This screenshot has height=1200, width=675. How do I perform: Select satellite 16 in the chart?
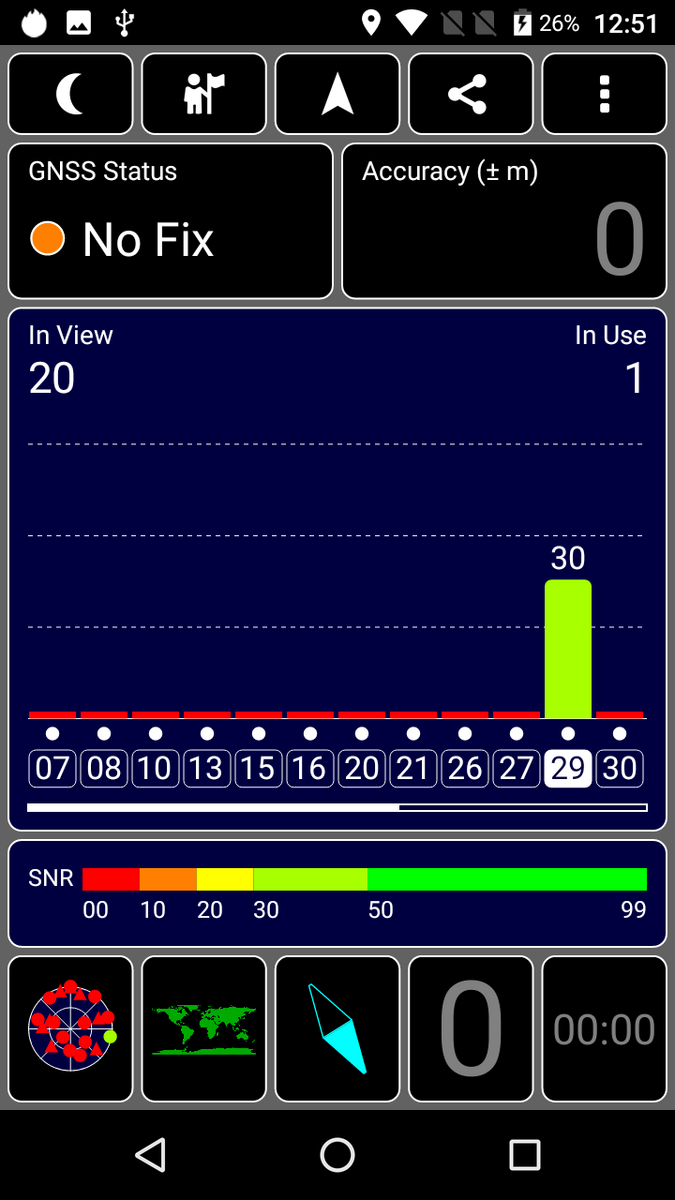pyautogui.click(x=310, y=768)
